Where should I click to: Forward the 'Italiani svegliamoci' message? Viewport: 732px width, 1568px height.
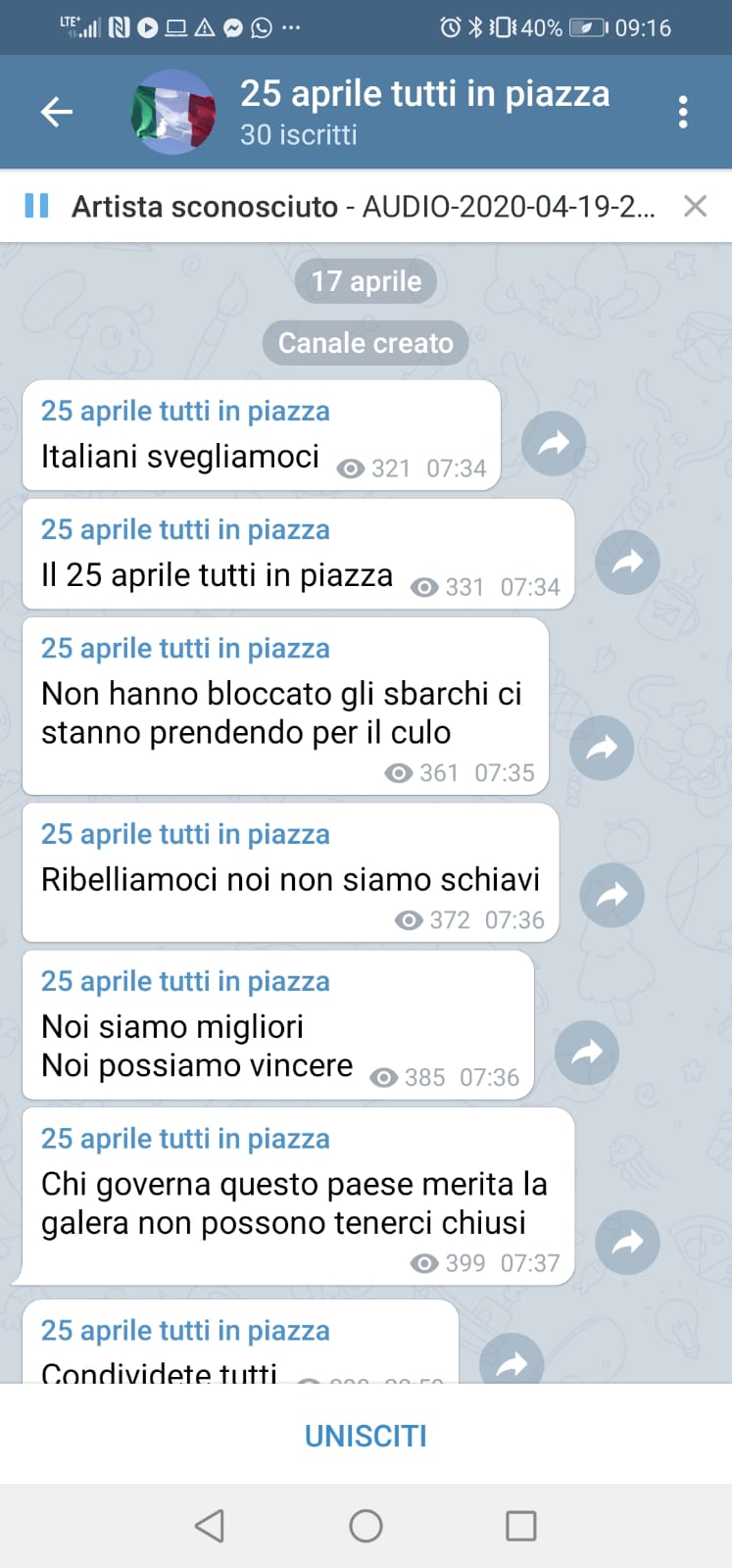(554, 444)
